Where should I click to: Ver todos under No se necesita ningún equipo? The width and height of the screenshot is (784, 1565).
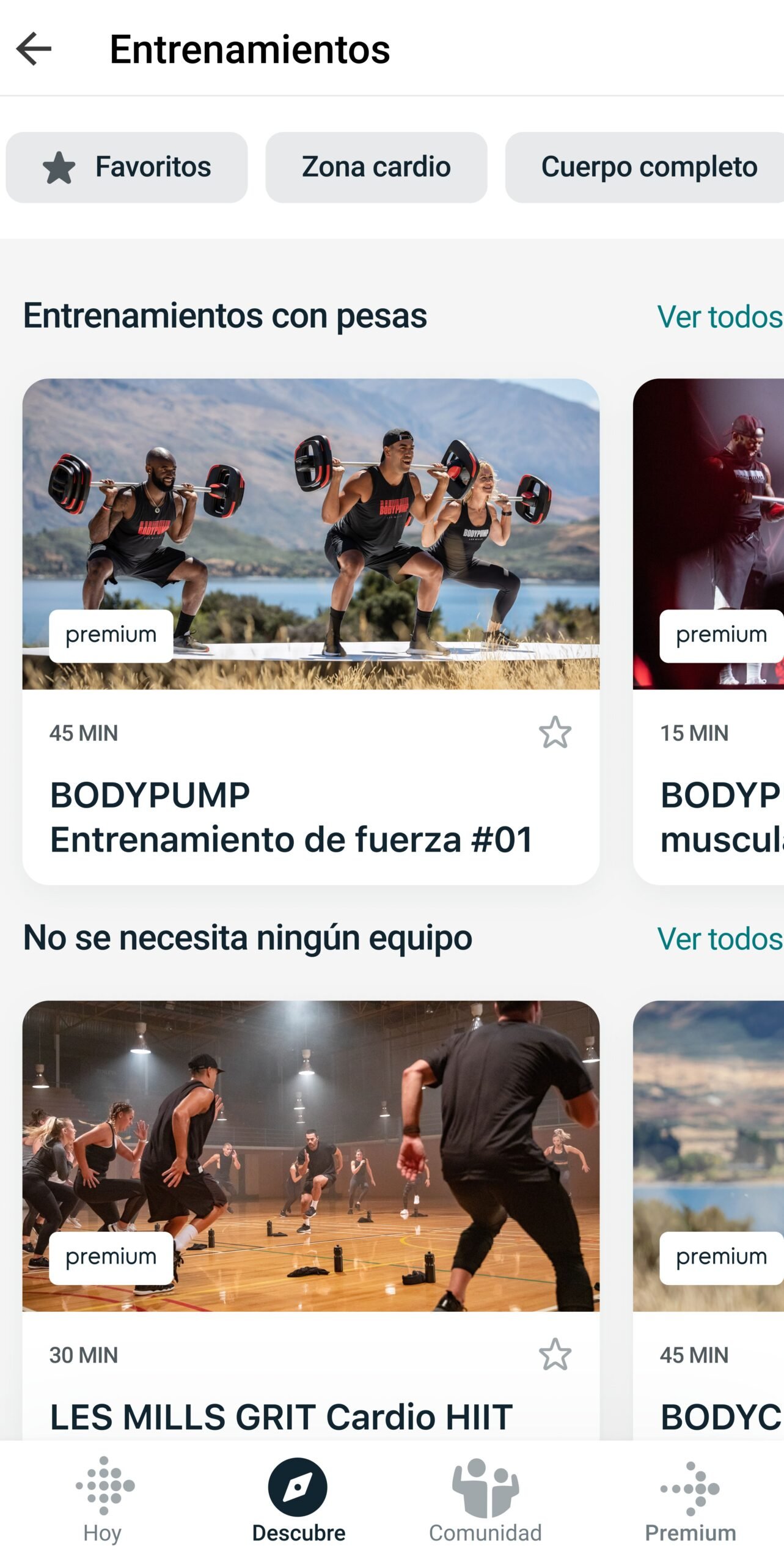click(x=719, y=938)
